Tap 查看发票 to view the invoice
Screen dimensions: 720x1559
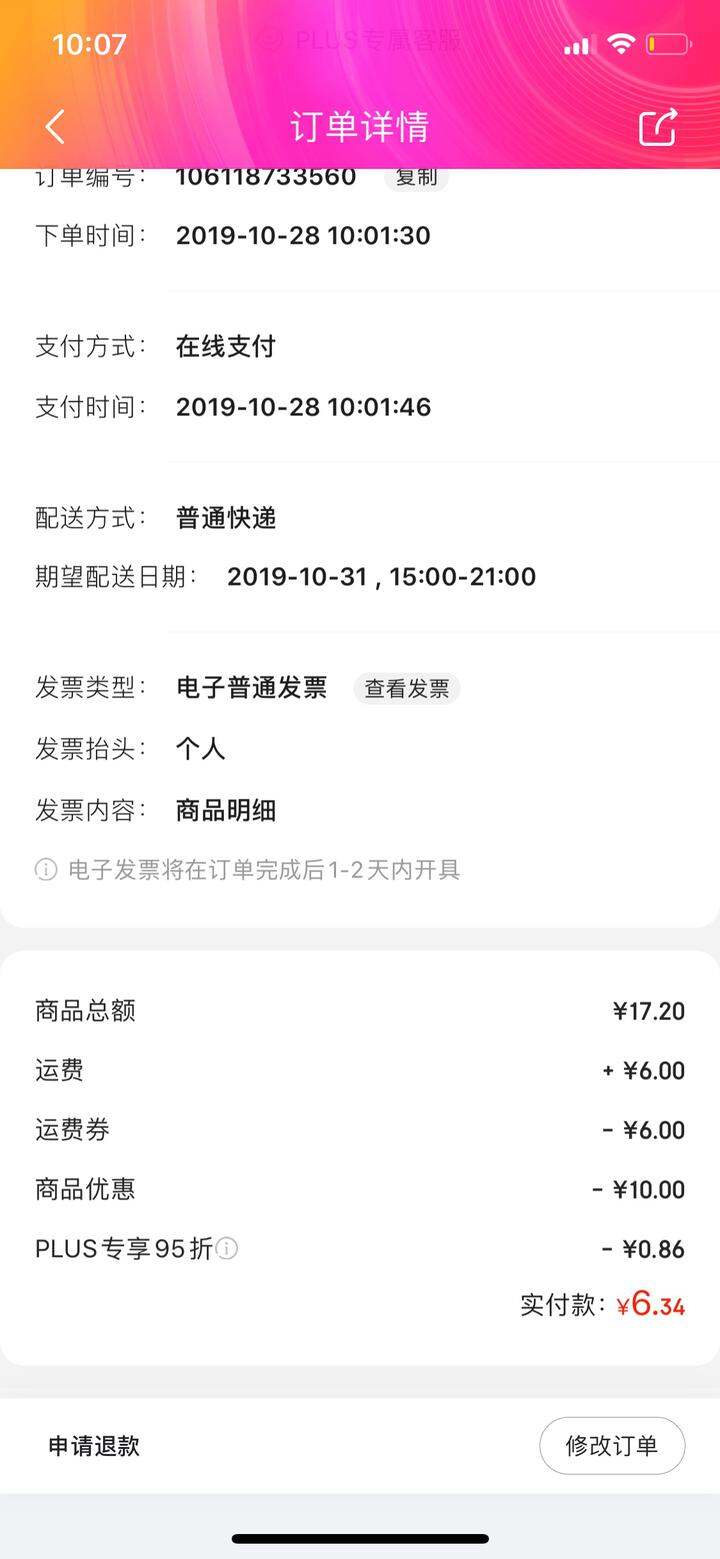[x=407, y=688]
